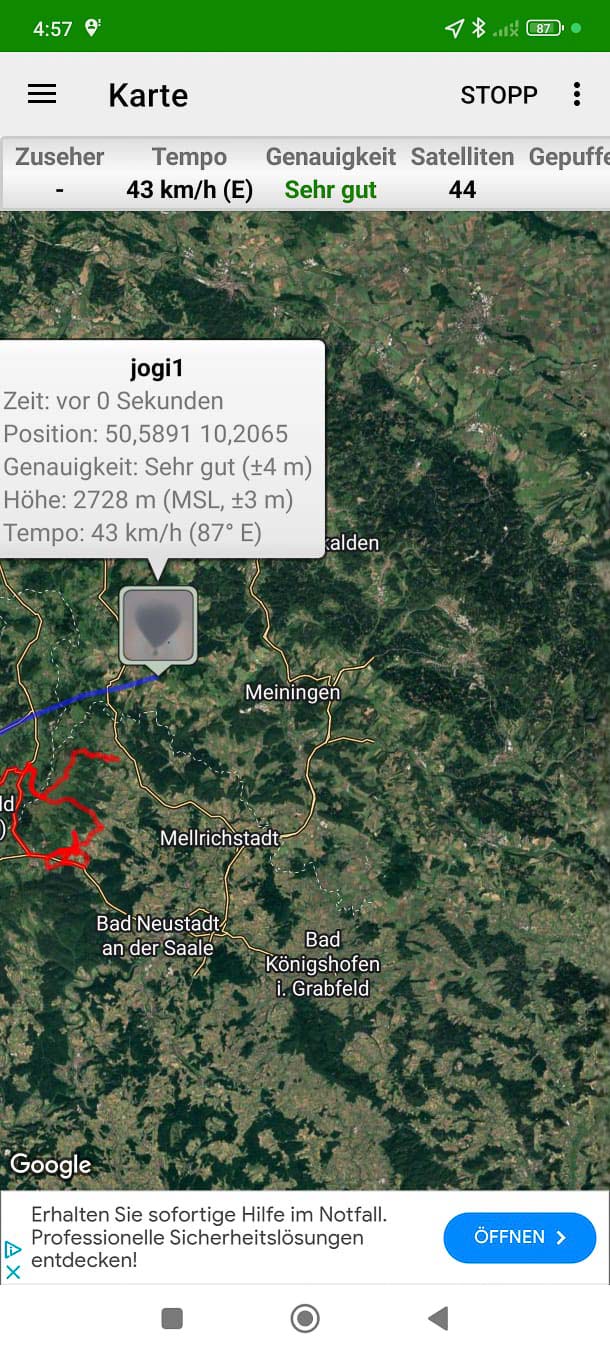Go back using the system back button

[438, 1319]
